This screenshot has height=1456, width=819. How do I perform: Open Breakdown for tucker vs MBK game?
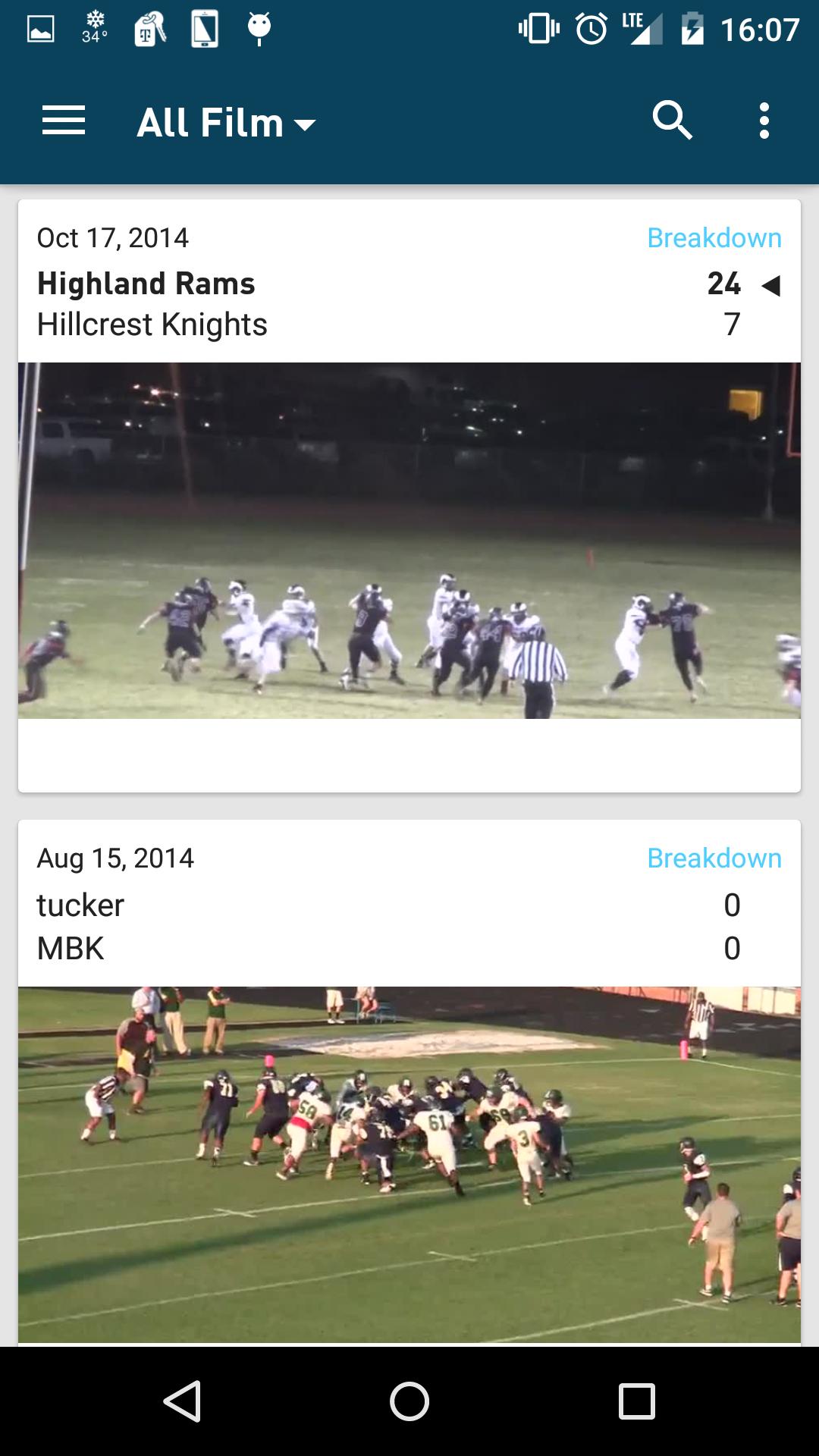(x=714, y=858)
